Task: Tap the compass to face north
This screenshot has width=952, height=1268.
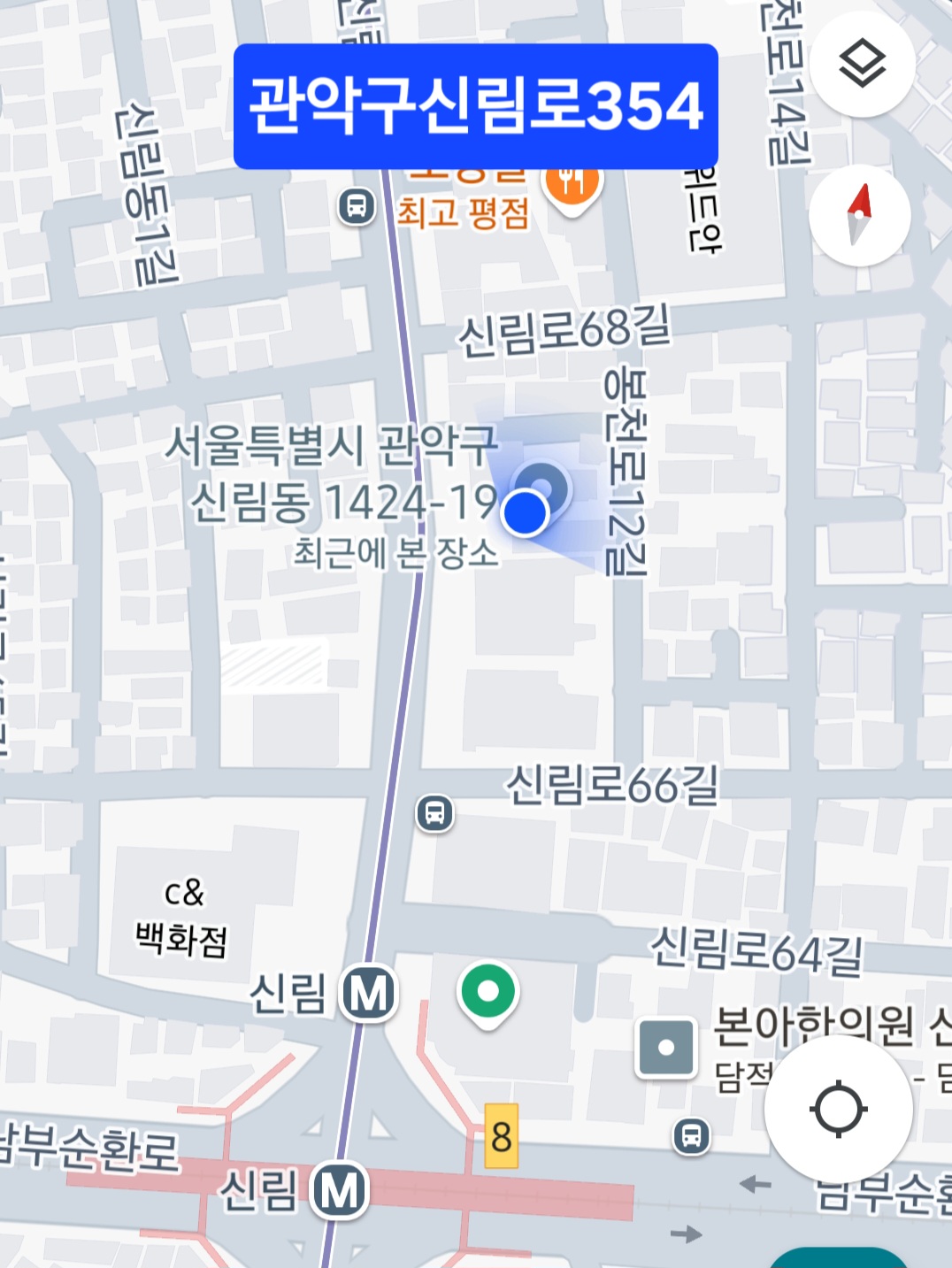Action: click(859, 215)
